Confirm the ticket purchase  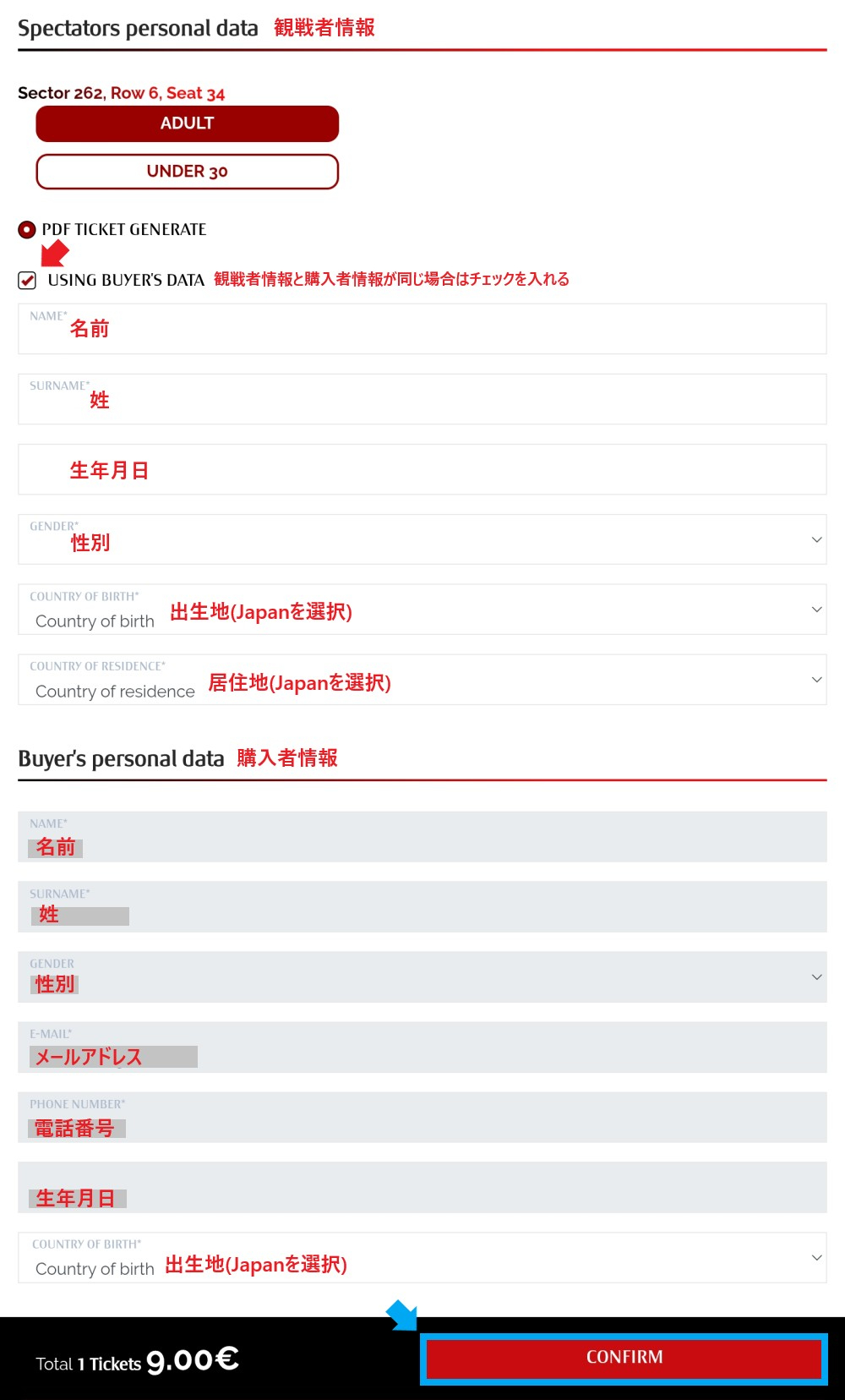[624, 1359]
